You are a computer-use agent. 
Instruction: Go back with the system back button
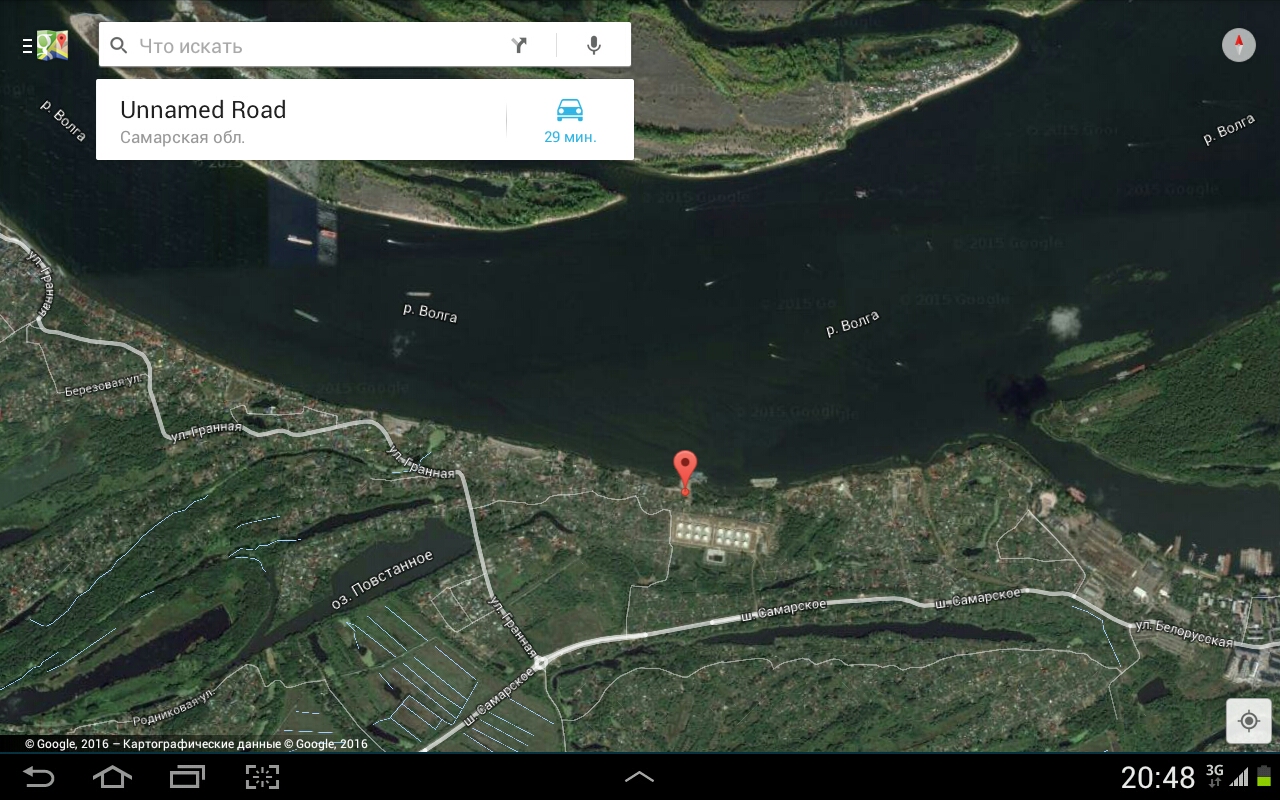[x=39, y=777]
